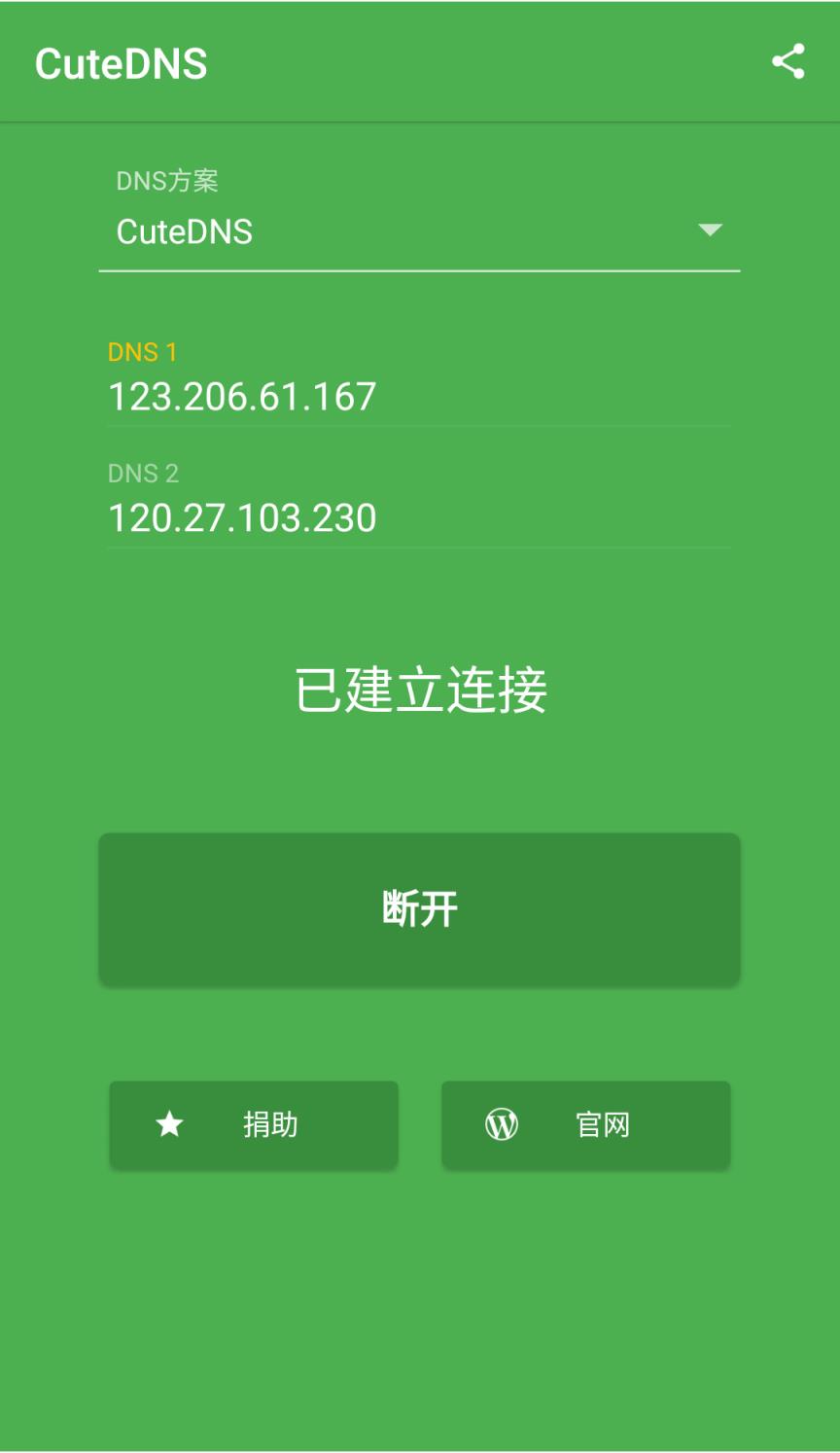Open the 捐助 donation page

pos(253,1124)
